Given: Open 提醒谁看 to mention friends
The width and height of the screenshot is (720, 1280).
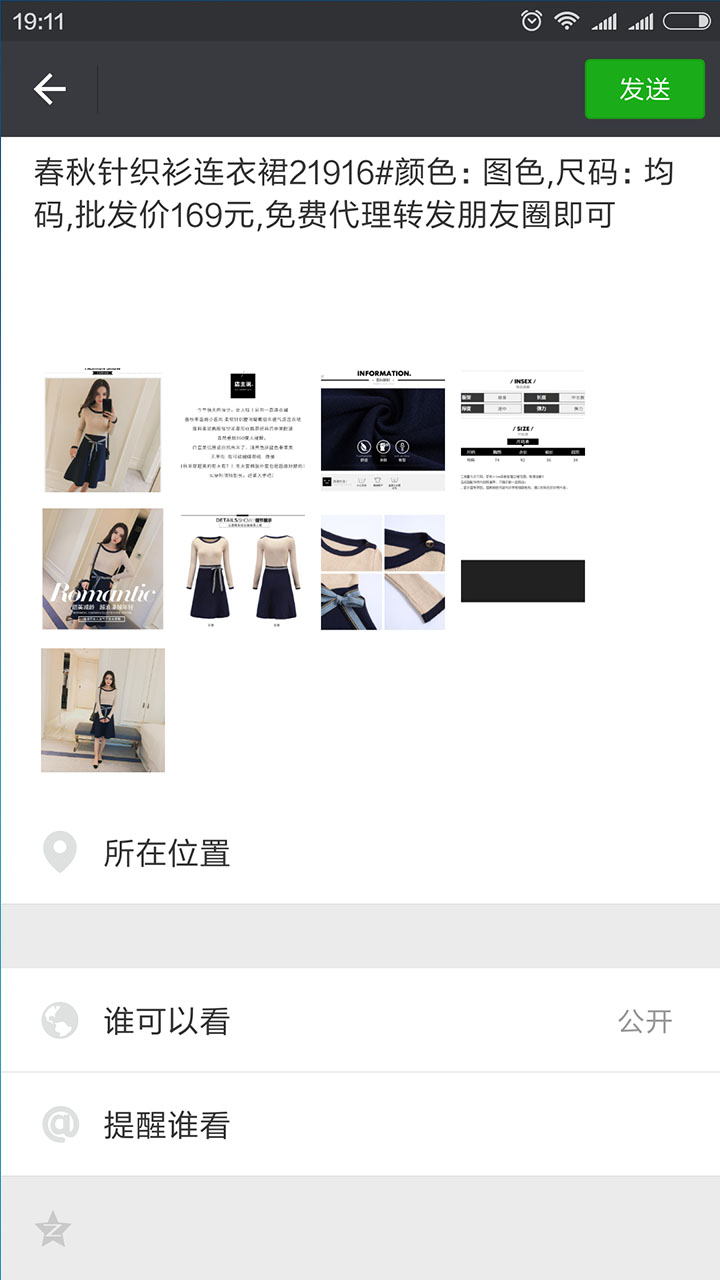Looking at the screenshot, I should pyautogui.click(x=167, y=1125).
